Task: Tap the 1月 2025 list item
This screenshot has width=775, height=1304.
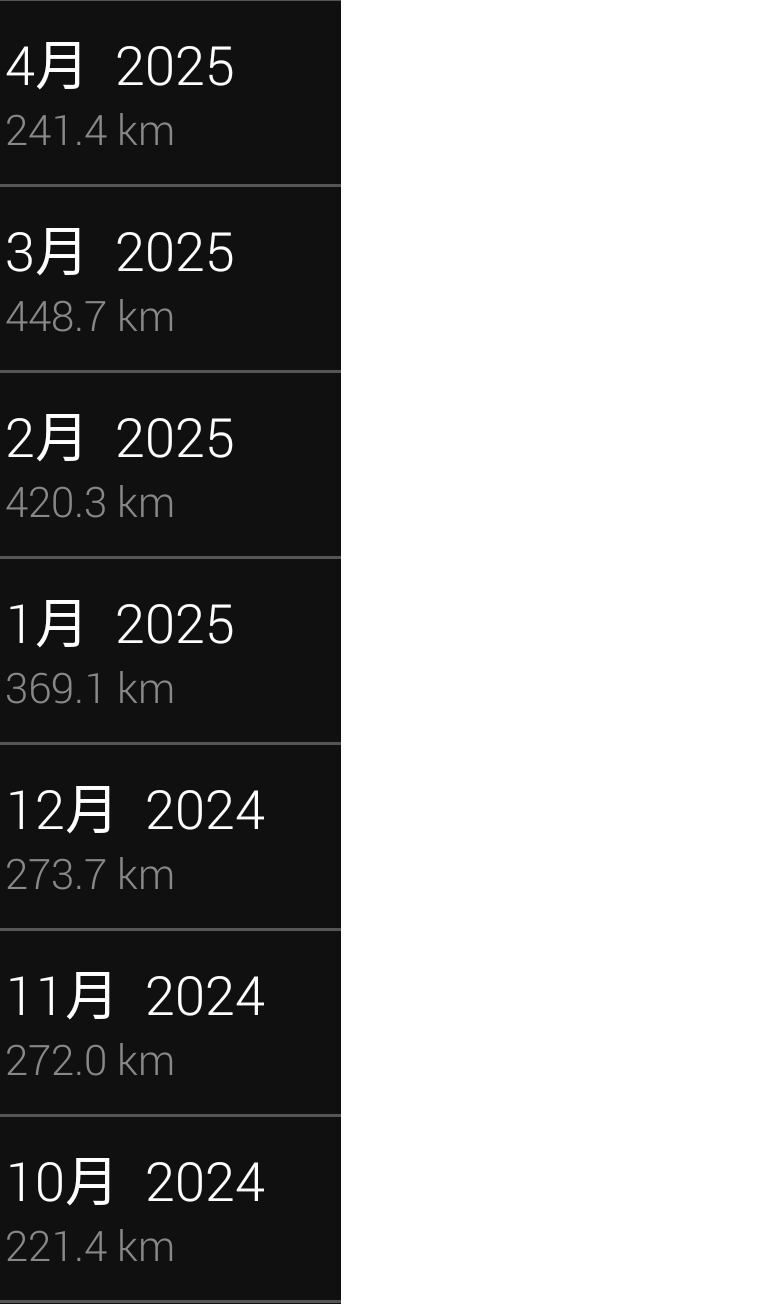Action: tap(170, 651)
